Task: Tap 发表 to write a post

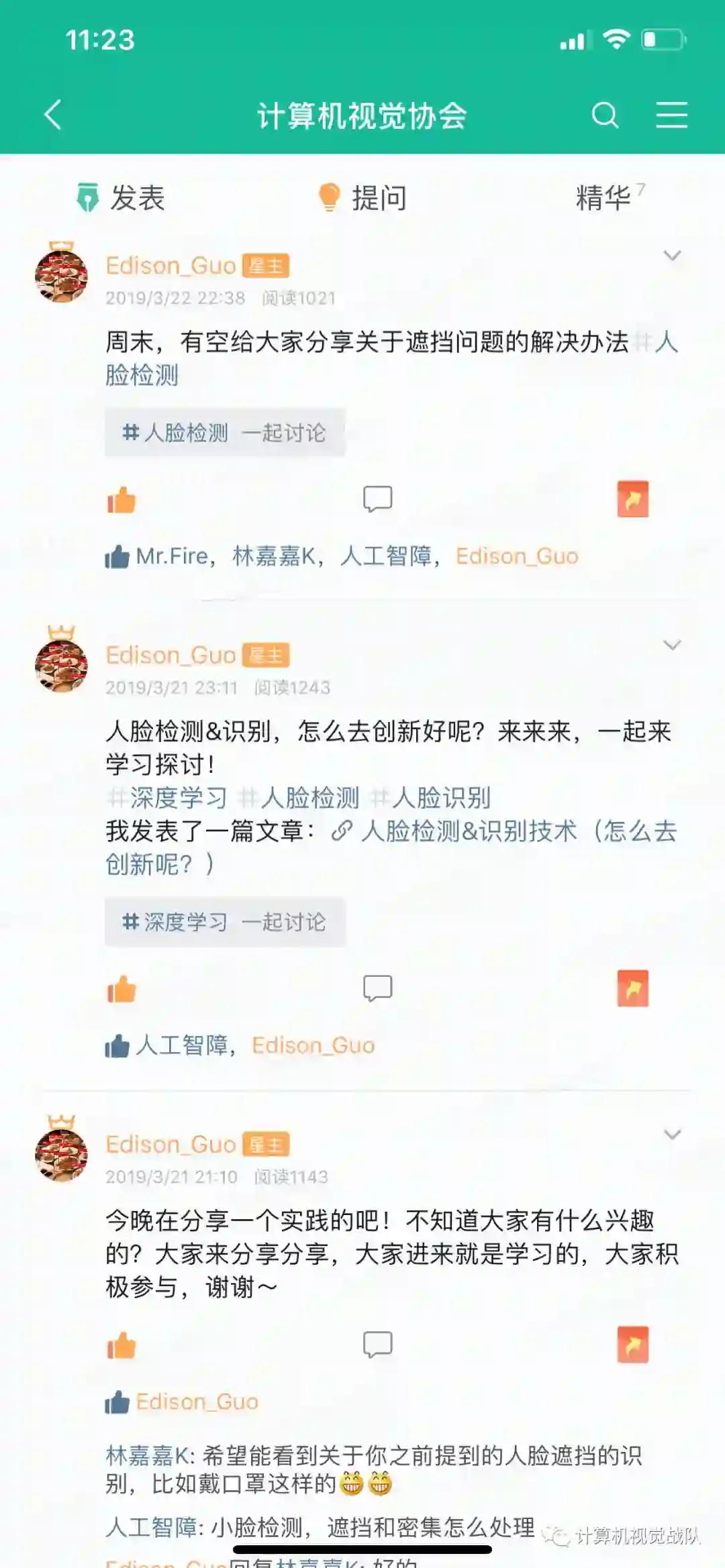Action: pos(121,198)
